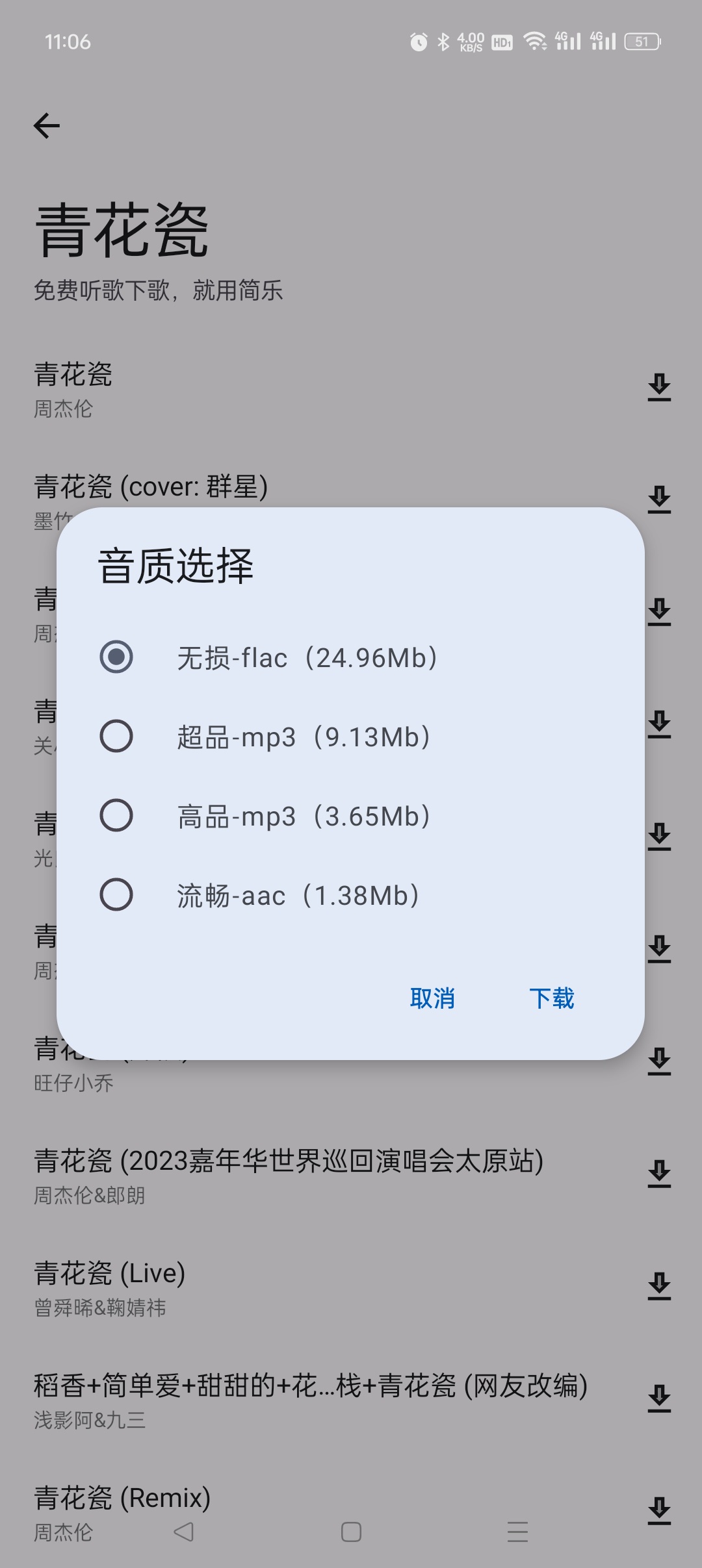Select the 无损-flac quality option
Screen dimensions: 702x1568
(x=117, y=657)
